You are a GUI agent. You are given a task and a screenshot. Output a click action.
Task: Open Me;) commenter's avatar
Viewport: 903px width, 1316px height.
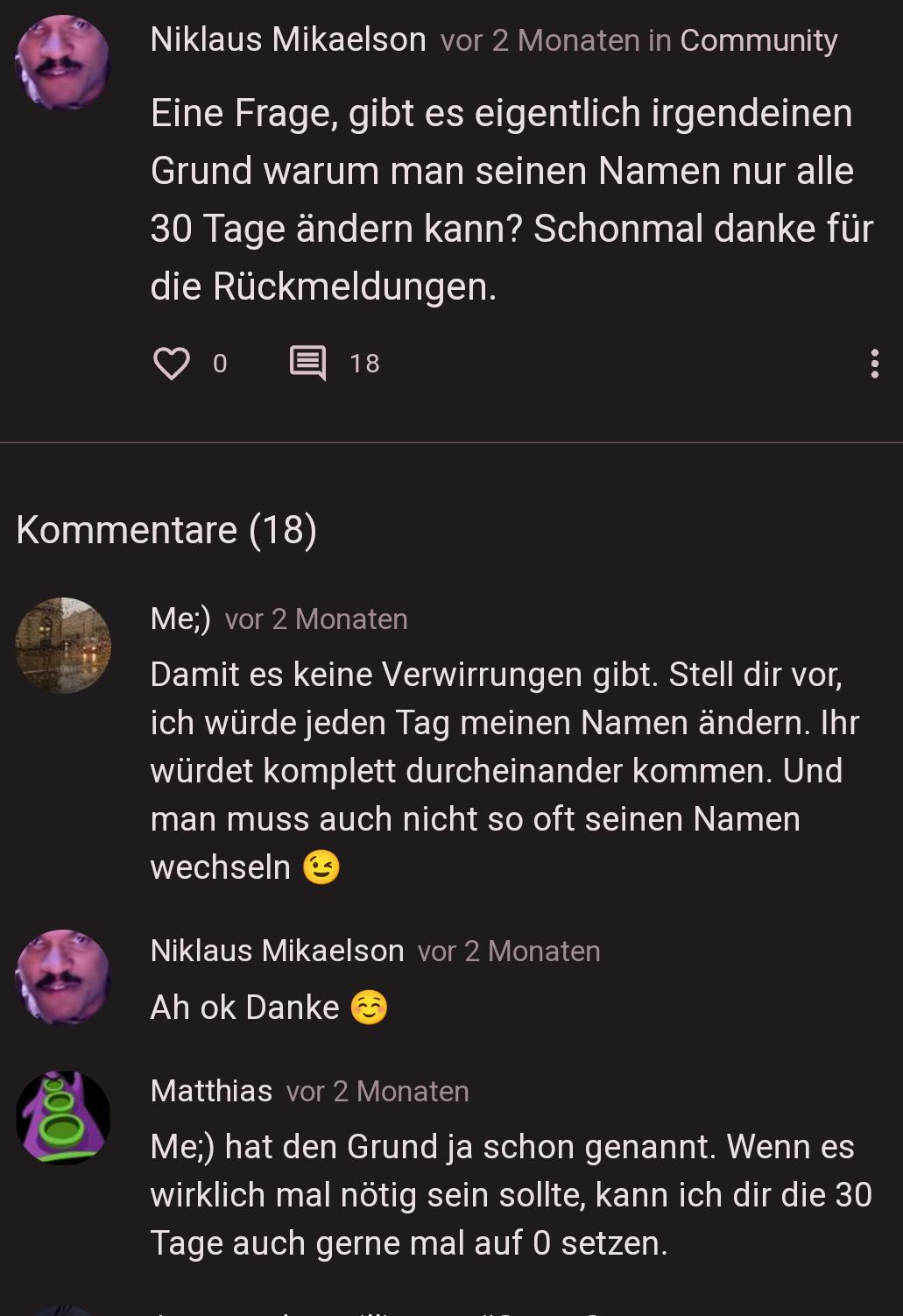point(63,645)
